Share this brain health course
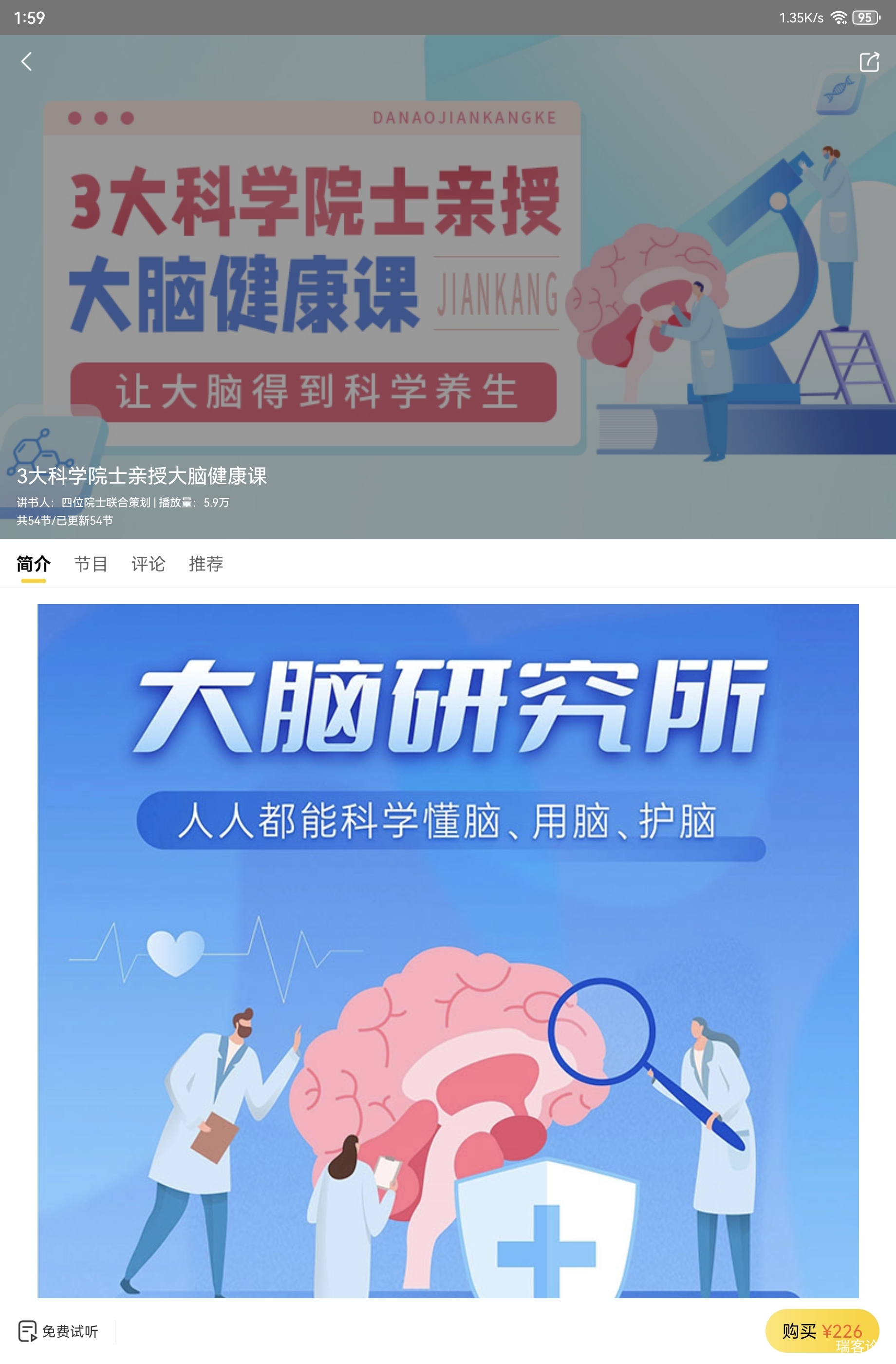Image resolution: width=896 pixels, height=1364 pixels. (x=869, y=62)
